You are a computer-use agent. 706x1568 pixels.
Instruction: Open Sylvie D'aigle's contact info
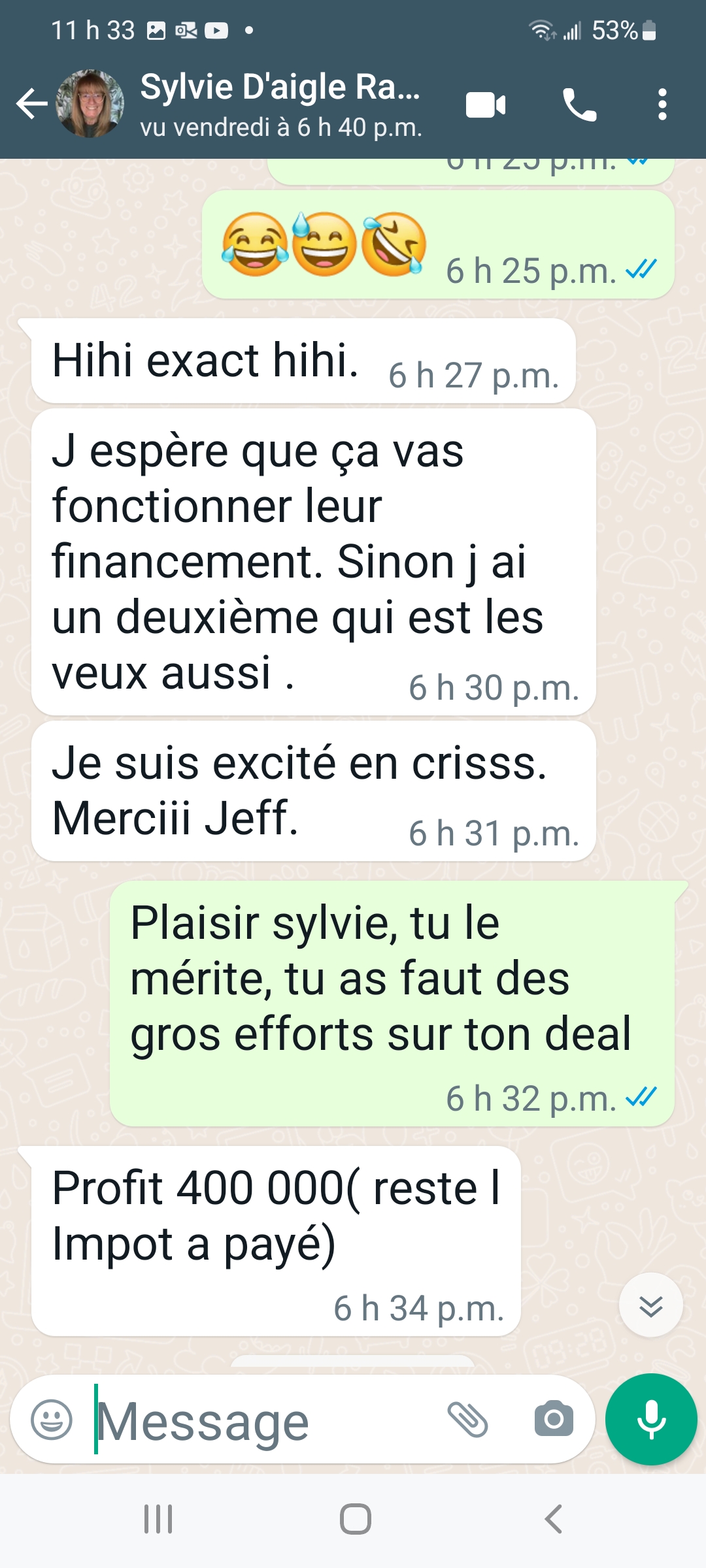coord(280,105)
